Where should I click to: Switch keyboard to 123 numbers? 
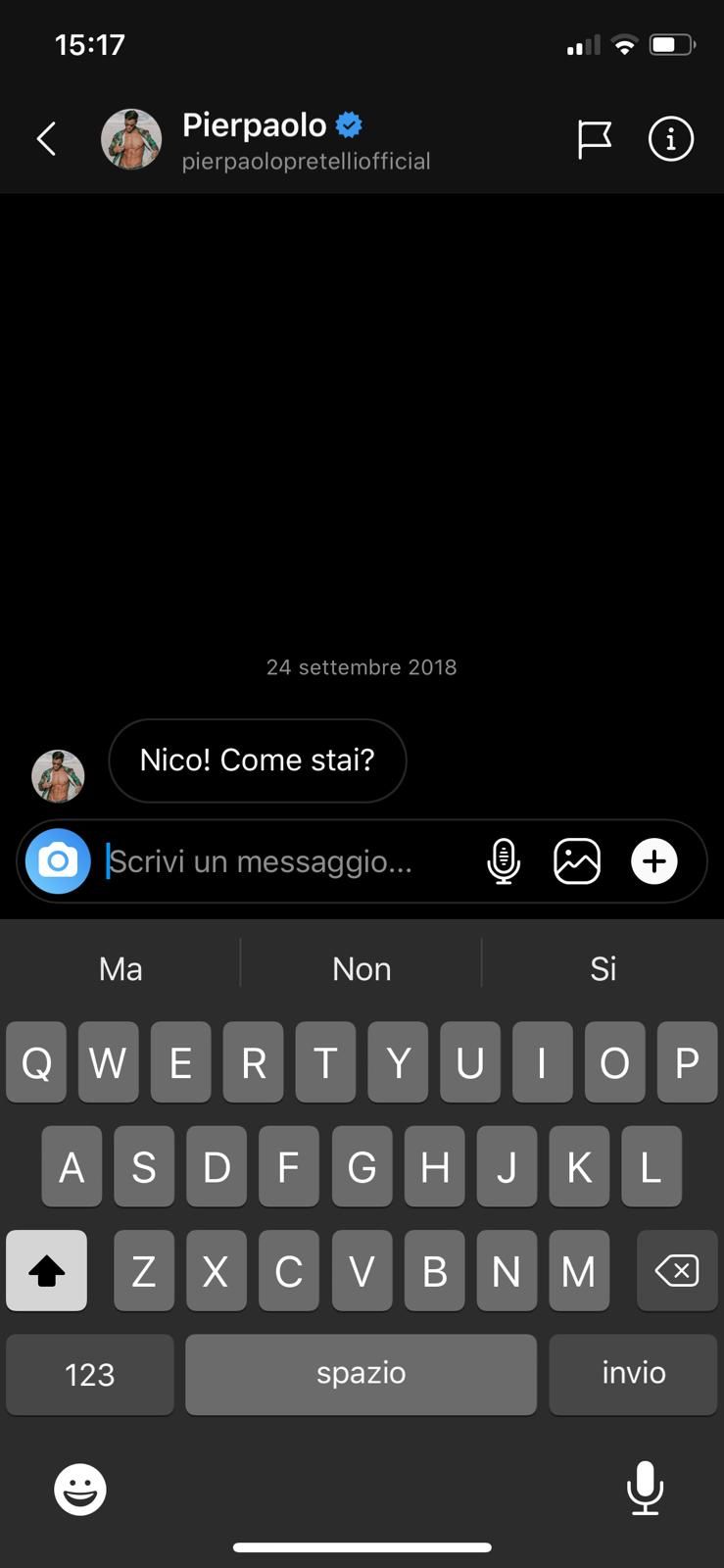(90, 1374)
